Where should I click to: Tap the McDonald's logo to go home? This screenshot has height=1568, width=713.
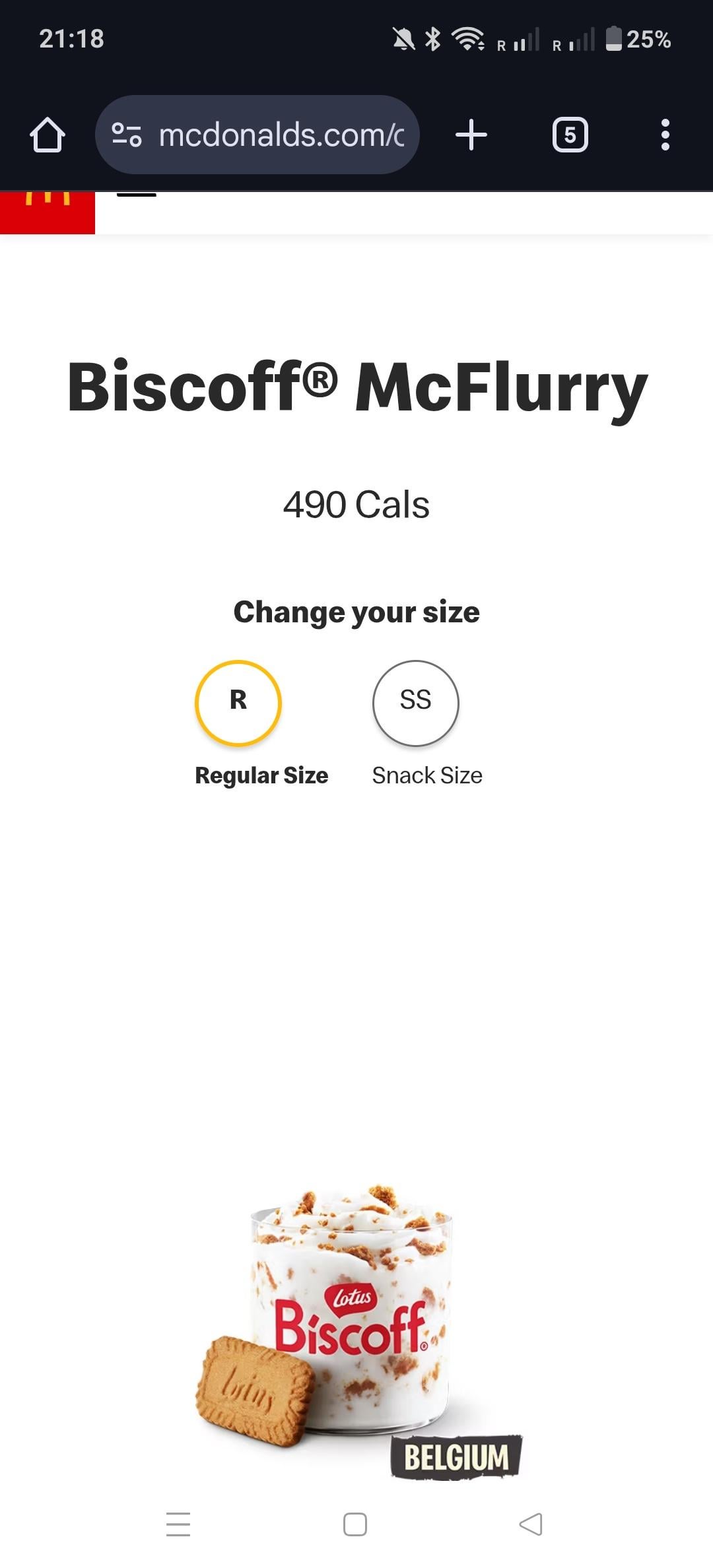(48, 212)
